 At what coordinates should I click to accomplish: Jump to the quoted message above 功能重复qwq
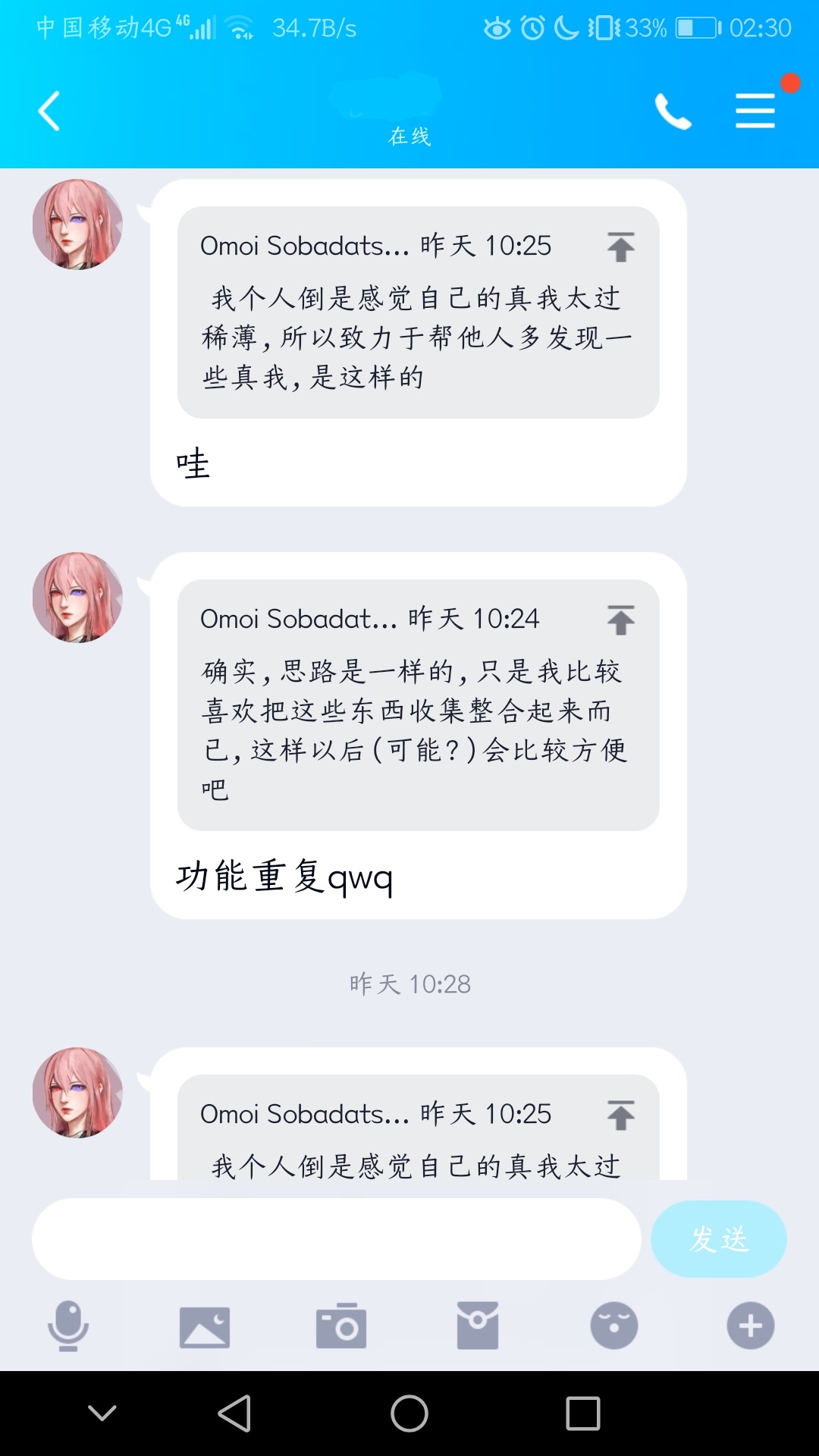click(620, 620)
